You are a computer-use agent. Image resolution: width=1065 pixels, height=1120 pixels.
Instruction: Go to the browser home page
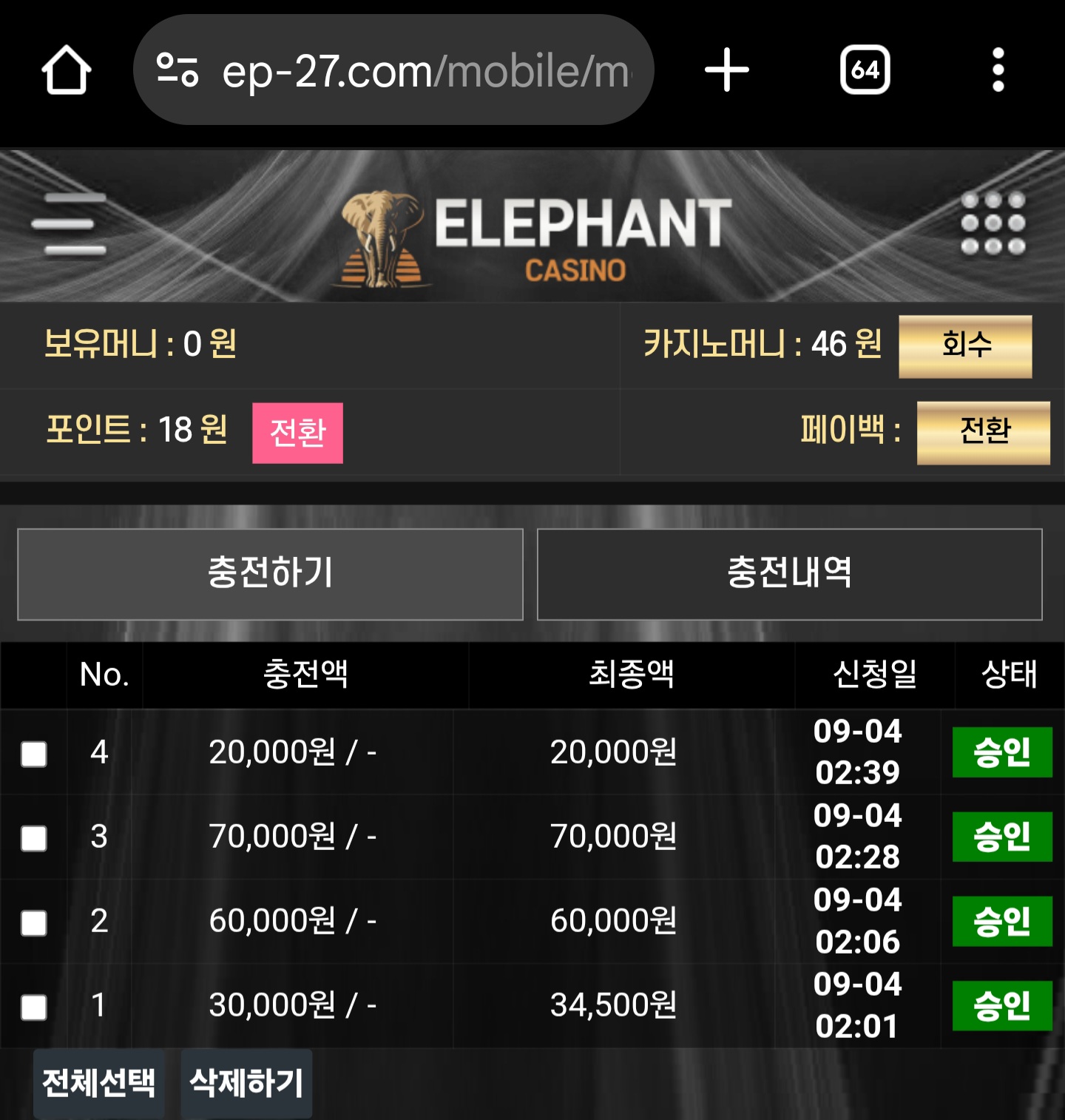[x=67, y=70]
